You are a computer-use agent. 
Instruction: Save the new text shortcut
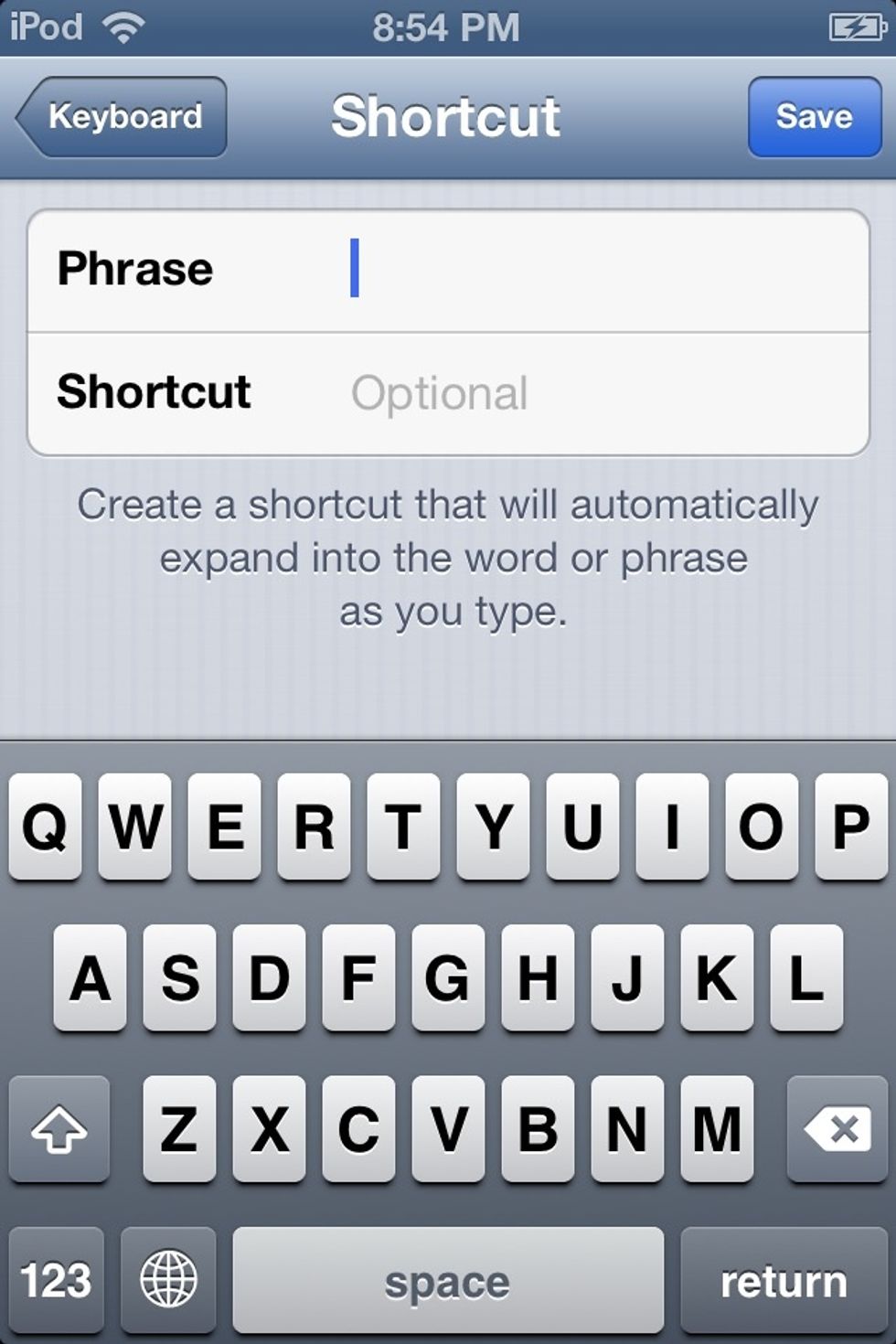point(814,116)
